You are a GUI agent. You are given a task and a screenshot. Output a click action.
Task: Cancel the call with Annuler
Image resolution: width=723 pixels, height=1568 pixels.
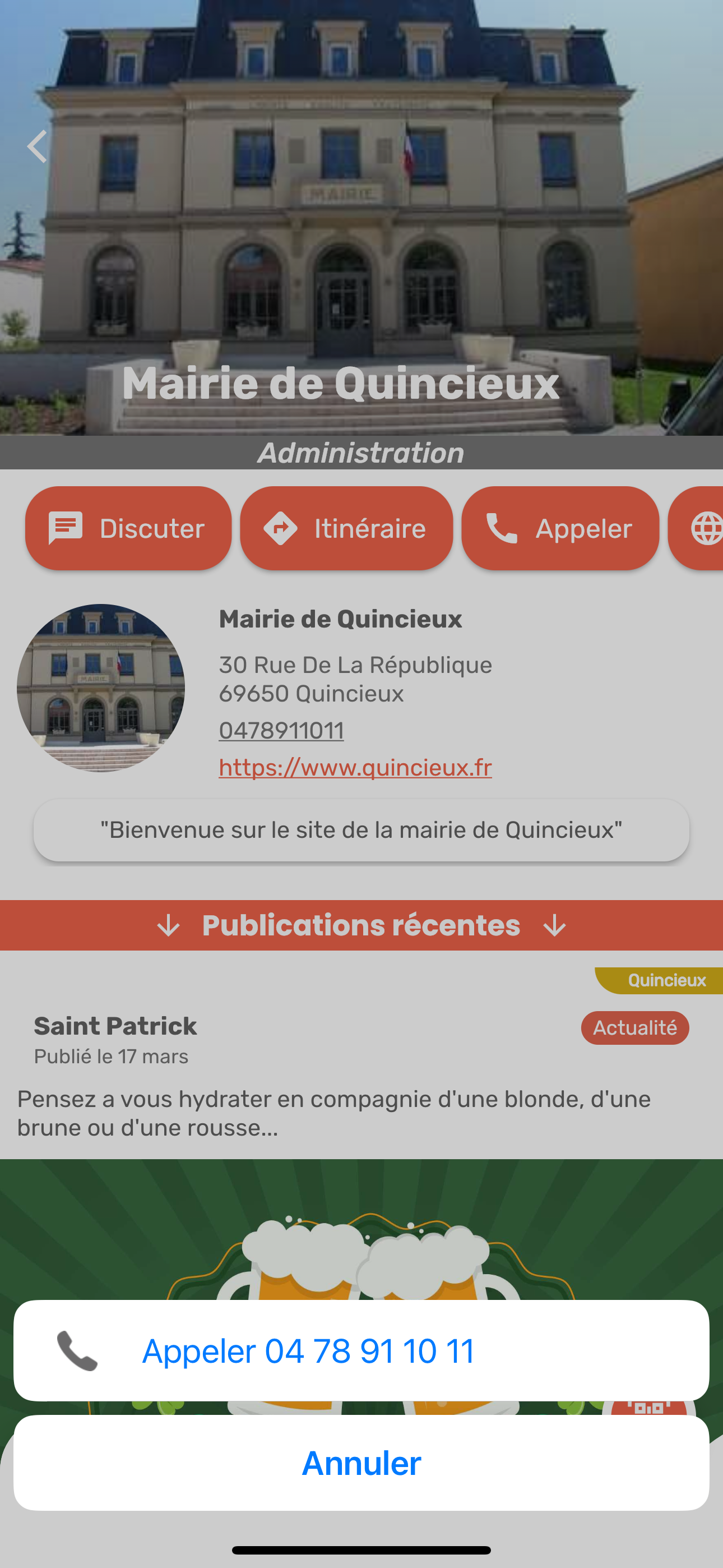pyautogui.click(x=361, y=1463)
